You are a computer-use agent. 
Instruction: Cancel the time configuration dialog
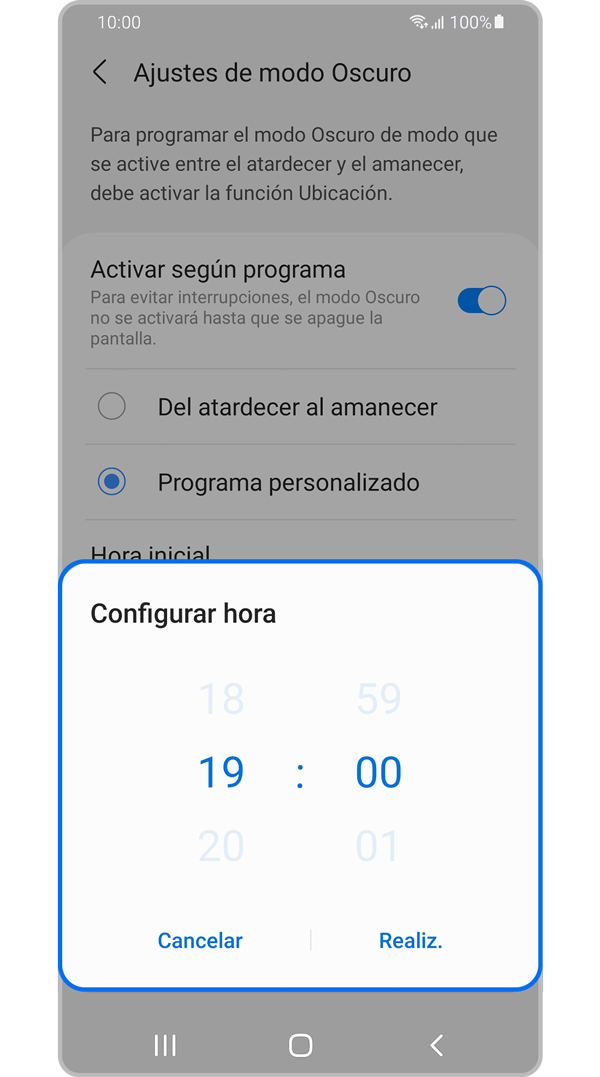[x=200, y=940]
